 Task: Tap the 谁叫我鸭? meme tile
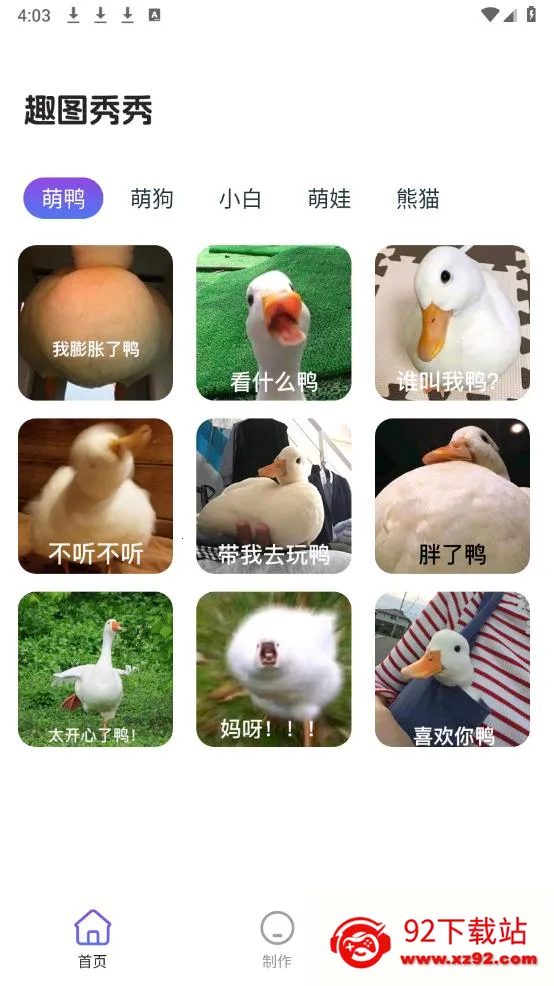(452, 323)
